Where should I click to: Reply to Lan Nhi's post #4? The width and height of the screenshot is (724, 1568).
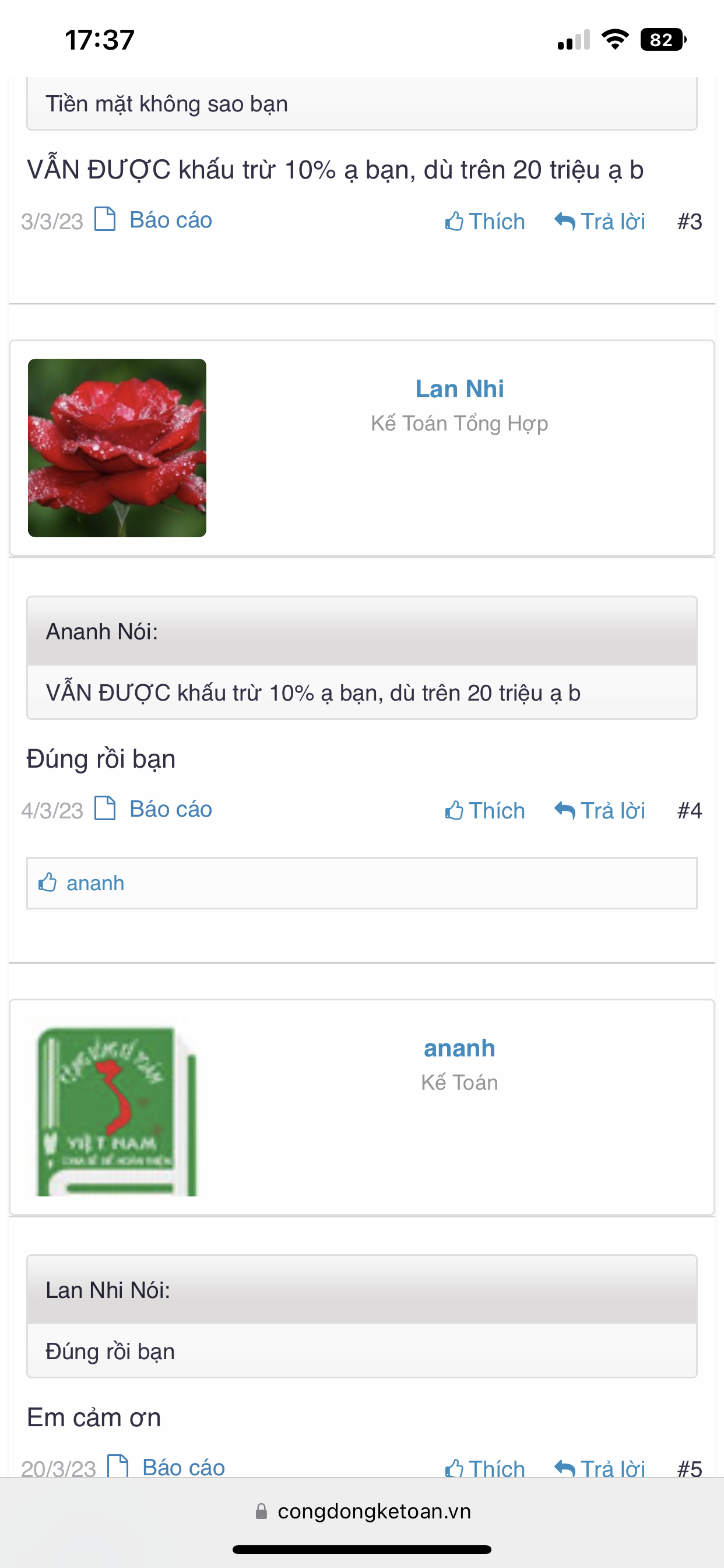point(600,811)
